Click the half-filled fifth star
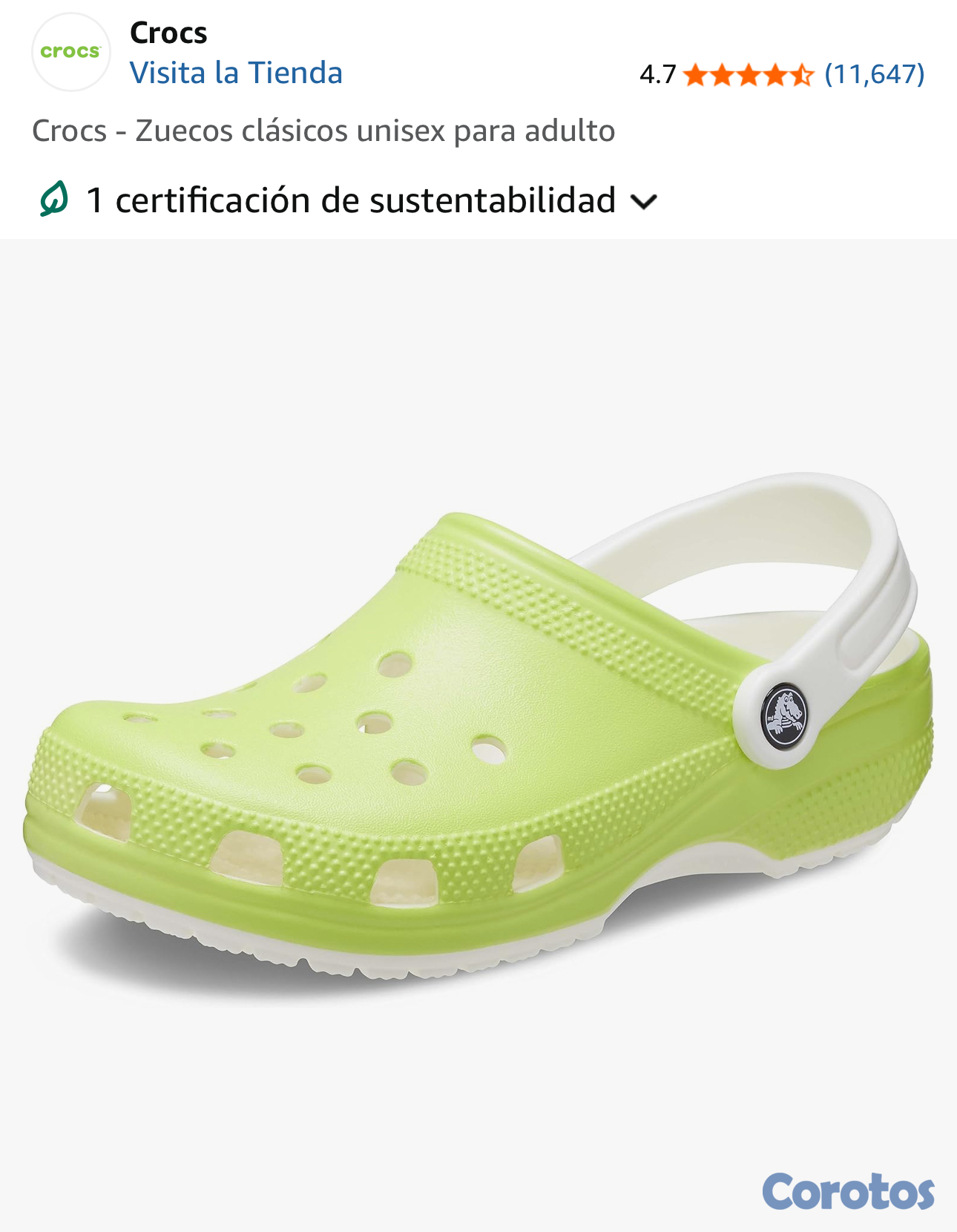The width and height of the screenshot is (957, 1232). [803, 74]
